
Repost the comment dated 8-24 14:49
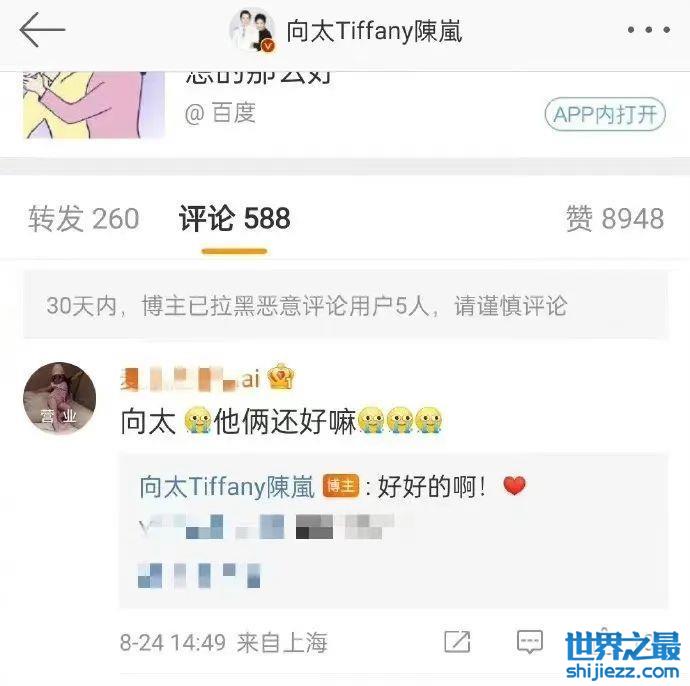tap(457, 641)
